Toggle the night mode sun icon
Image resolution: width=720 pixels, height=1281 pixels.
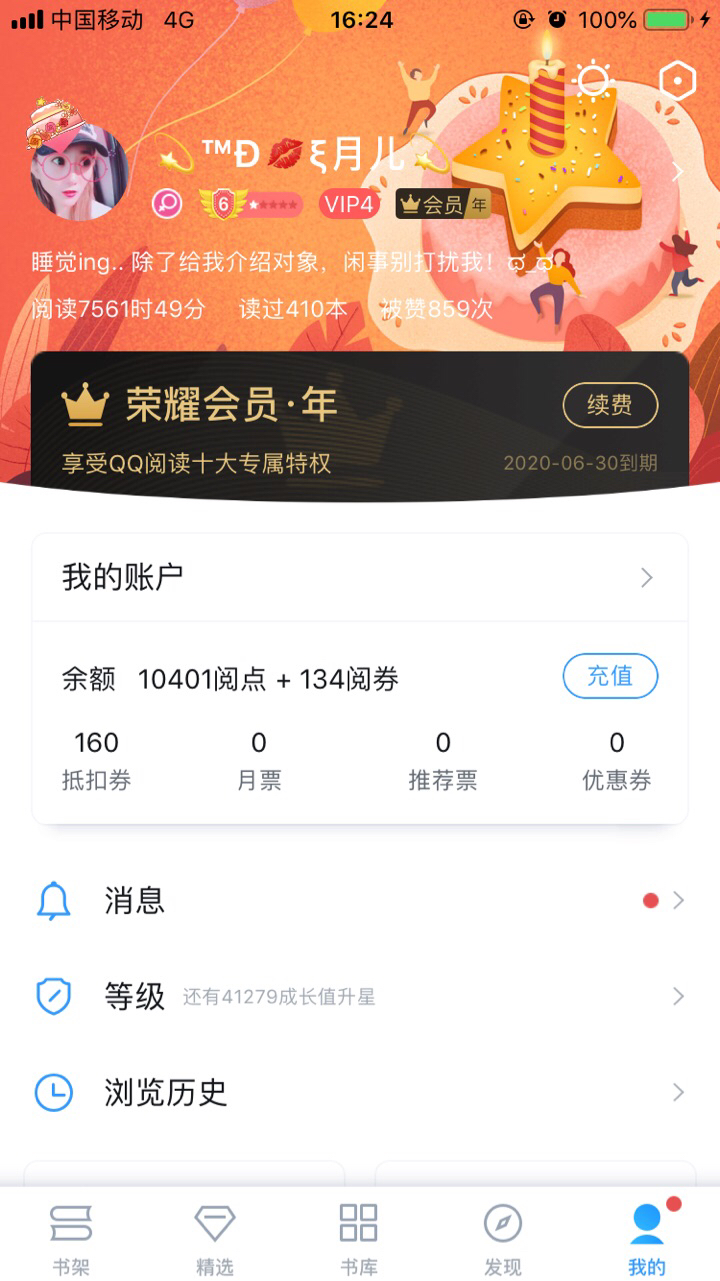click(594, 80)
